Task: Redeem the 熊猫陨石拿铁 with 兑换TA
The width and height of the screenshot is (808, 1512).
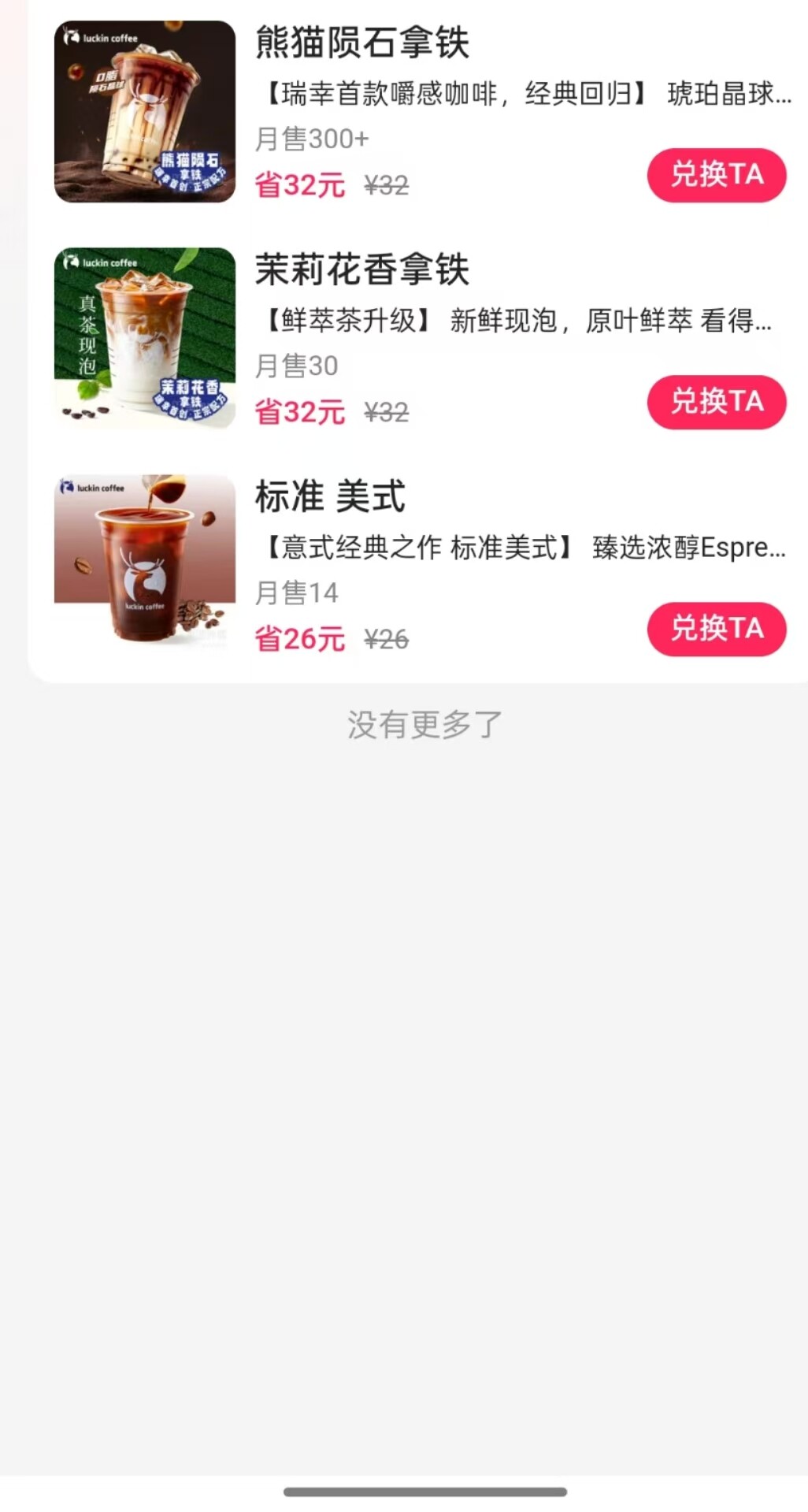Action: (717, 175)
